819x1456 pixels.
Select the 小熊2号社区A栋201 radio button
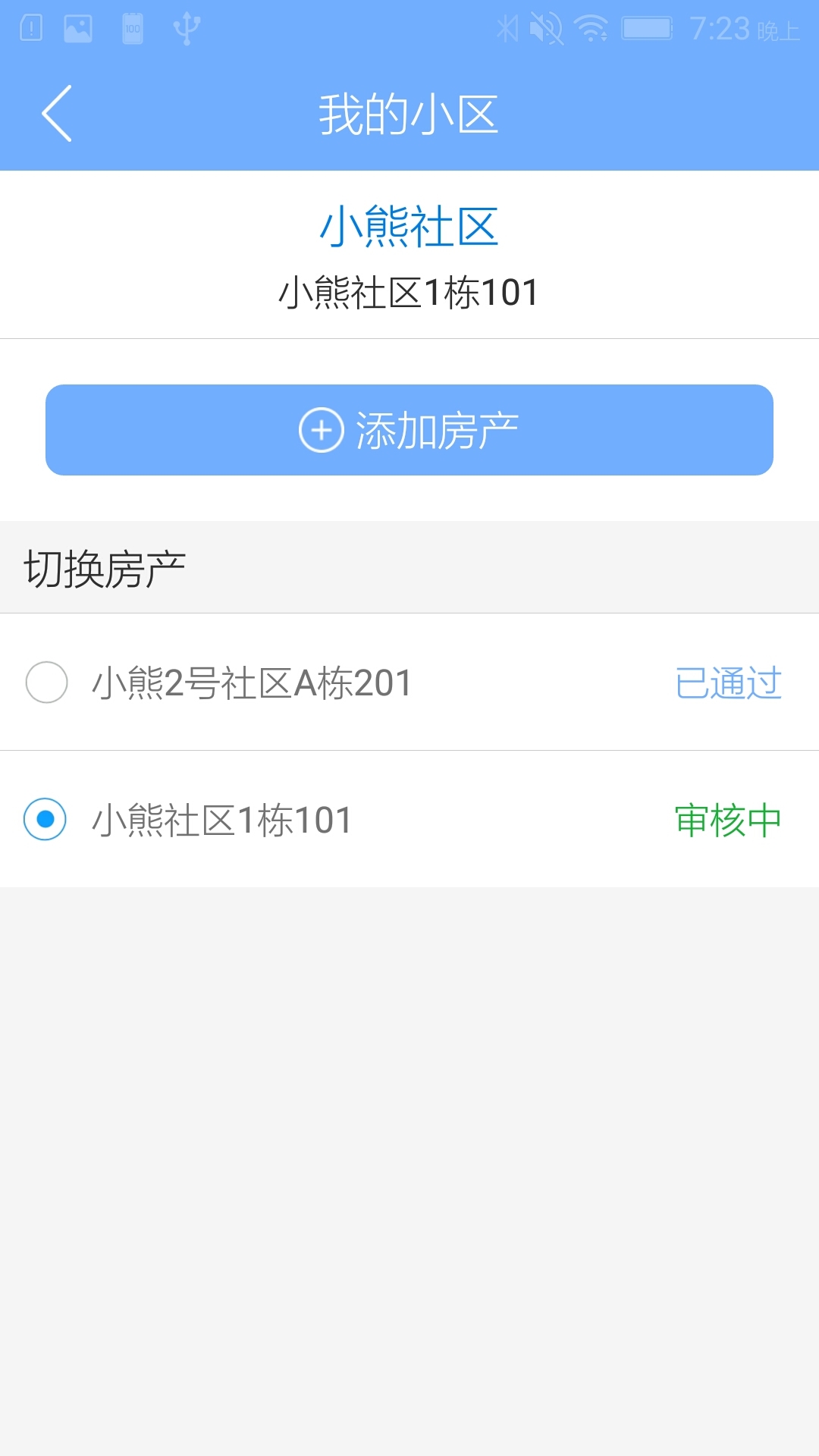[x=46, y=682]
